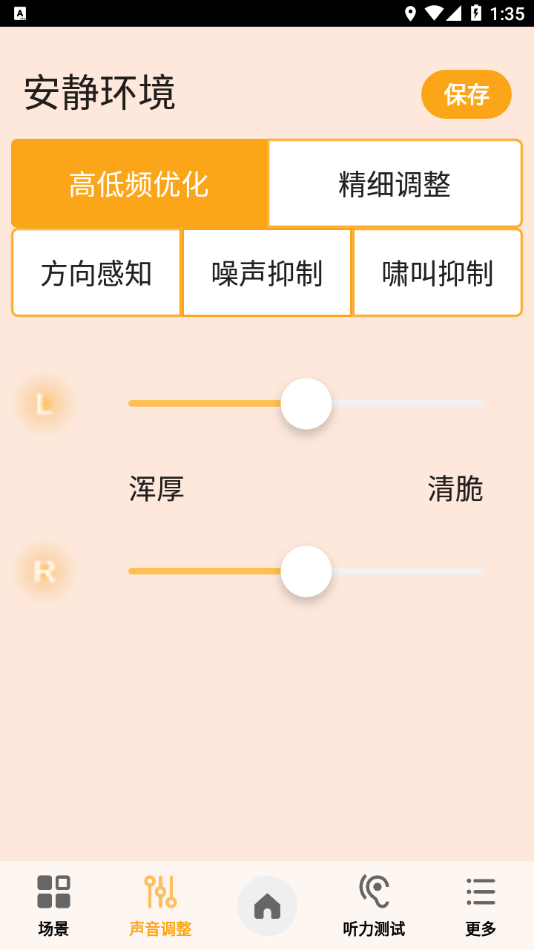Select the 高低频优化 tab
This screenshot has height=950, width=534.
tap(139, 184)
